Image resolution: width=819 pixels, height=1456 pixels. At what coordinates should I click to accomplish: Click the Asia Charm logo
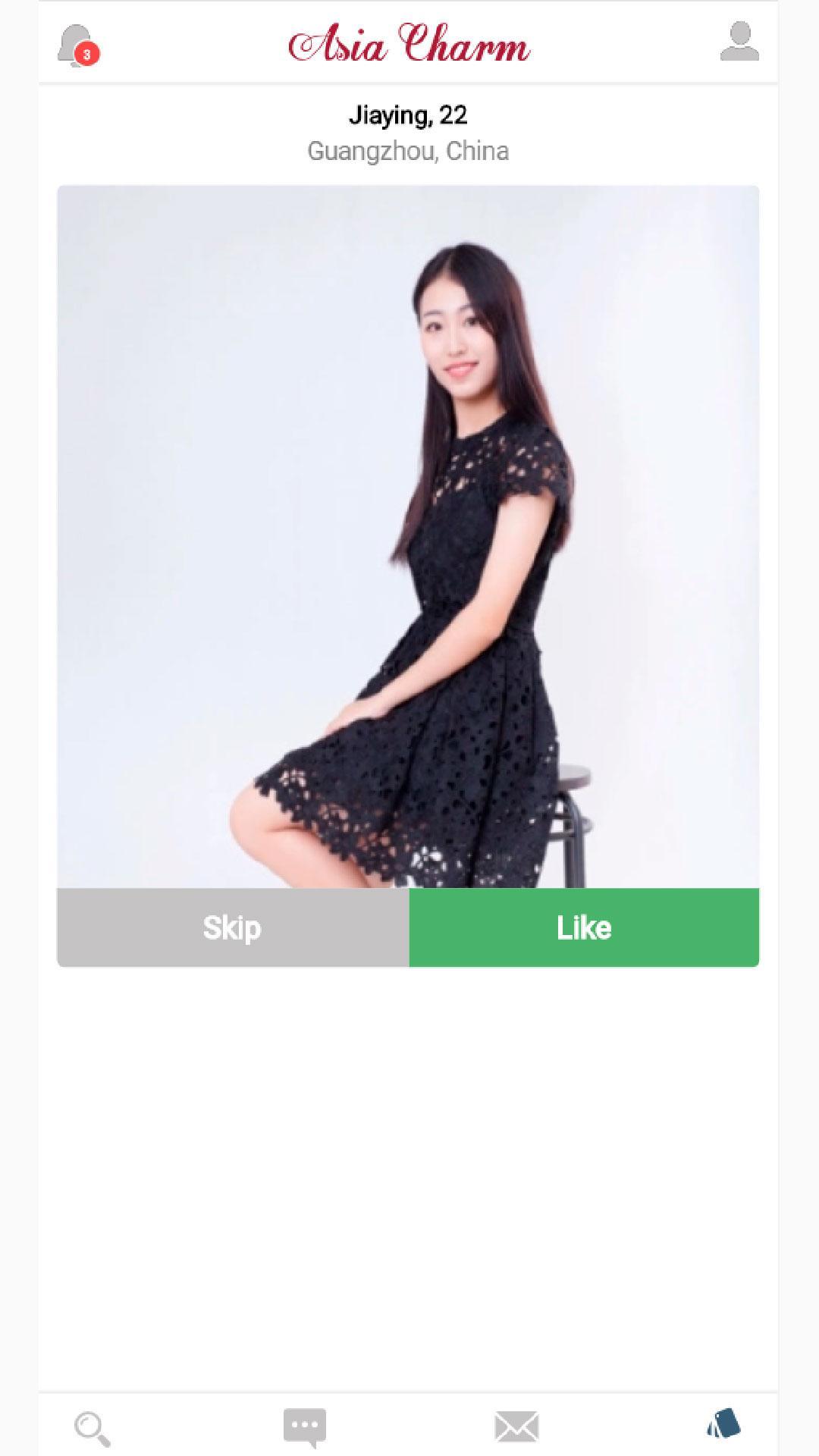[x=409, y=45]
